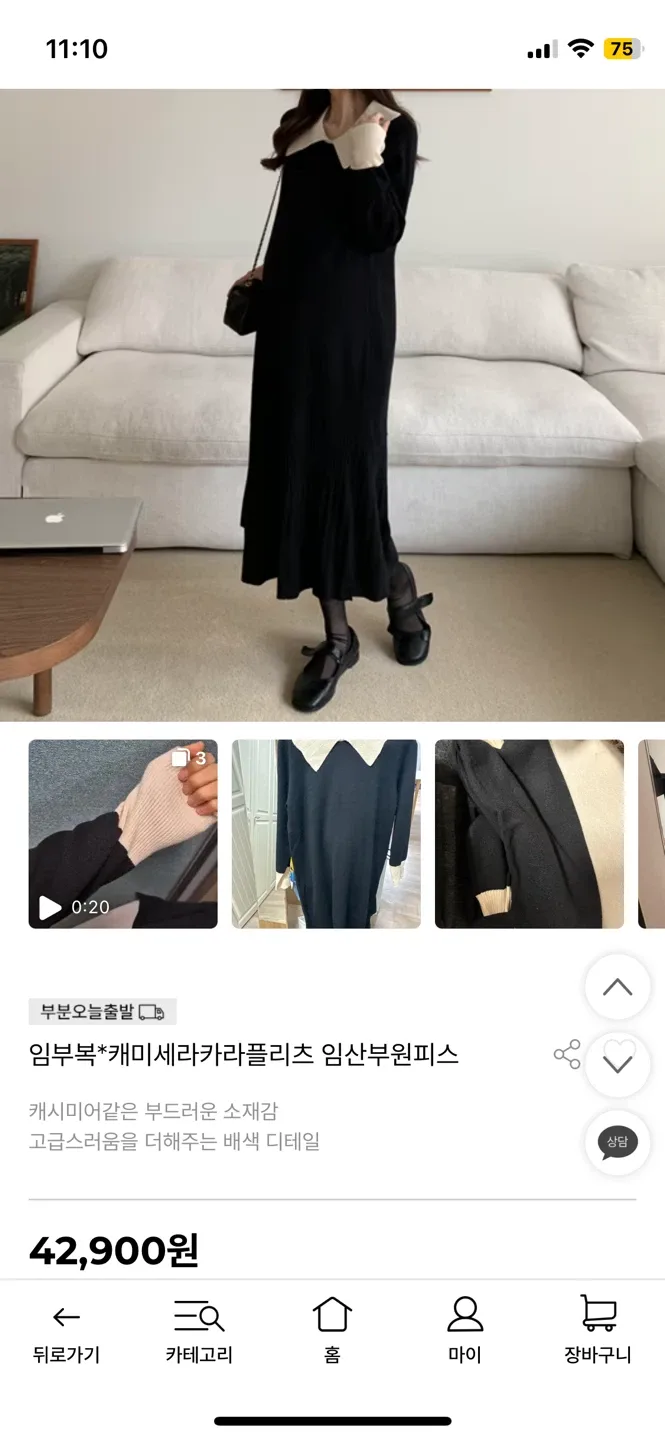Open the cuff detail close-up thumbnail

(x=529, y=834)
